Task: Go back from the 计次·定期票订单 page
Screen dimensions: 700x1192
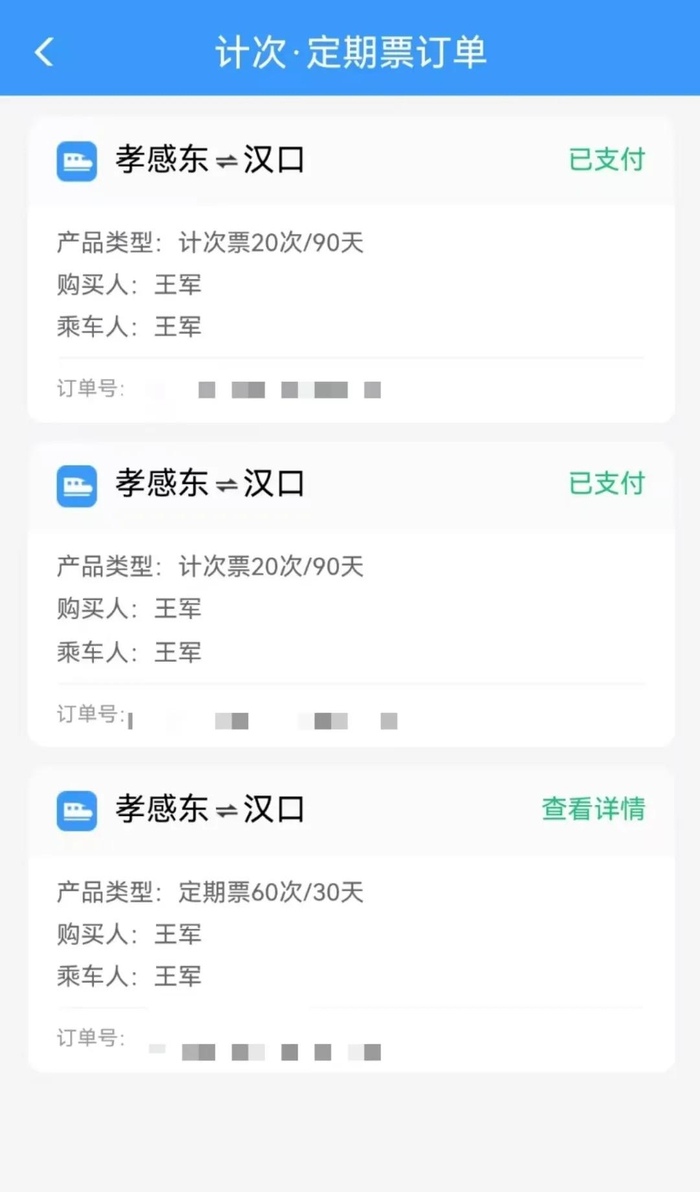Action: coord(44,52)
